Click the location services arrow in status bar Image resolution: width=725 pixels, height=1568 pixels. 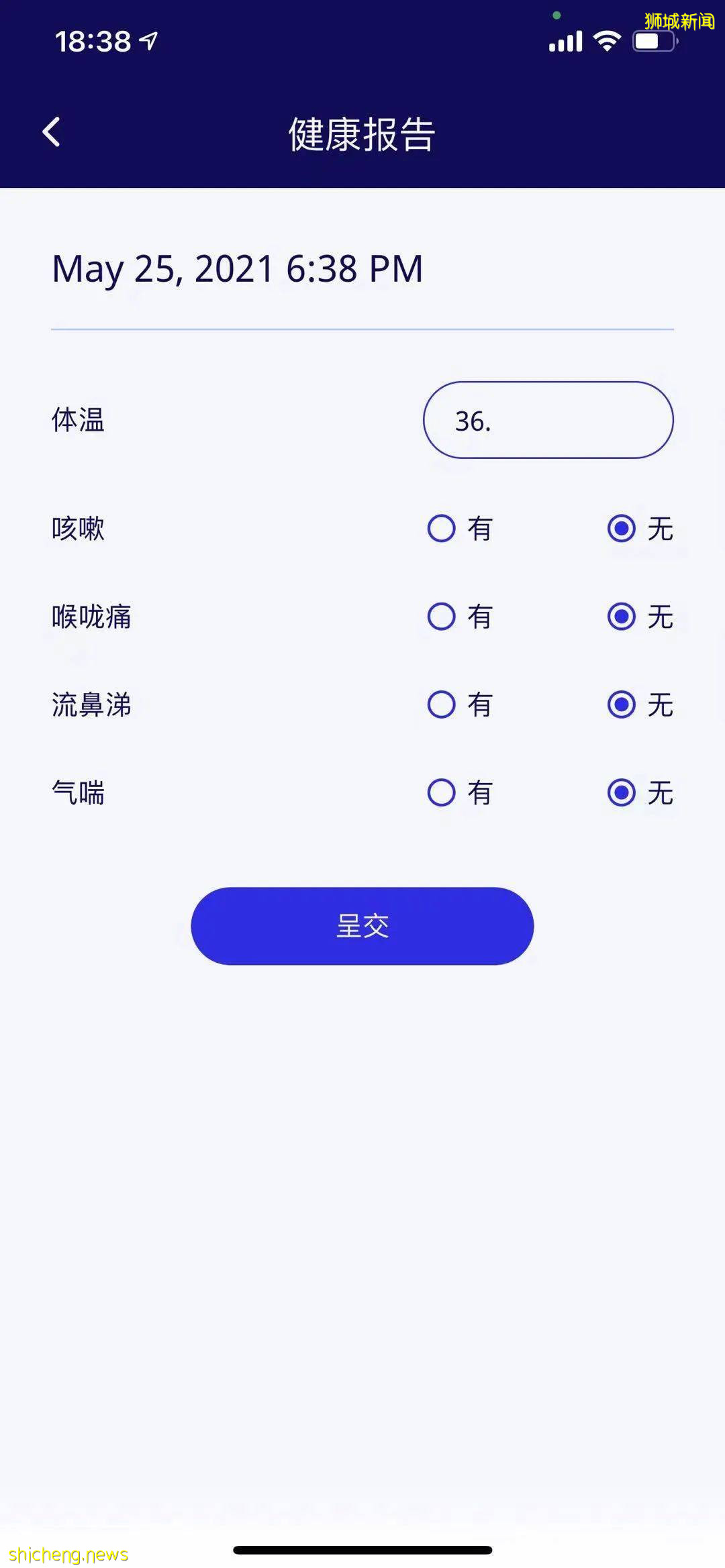147,40
